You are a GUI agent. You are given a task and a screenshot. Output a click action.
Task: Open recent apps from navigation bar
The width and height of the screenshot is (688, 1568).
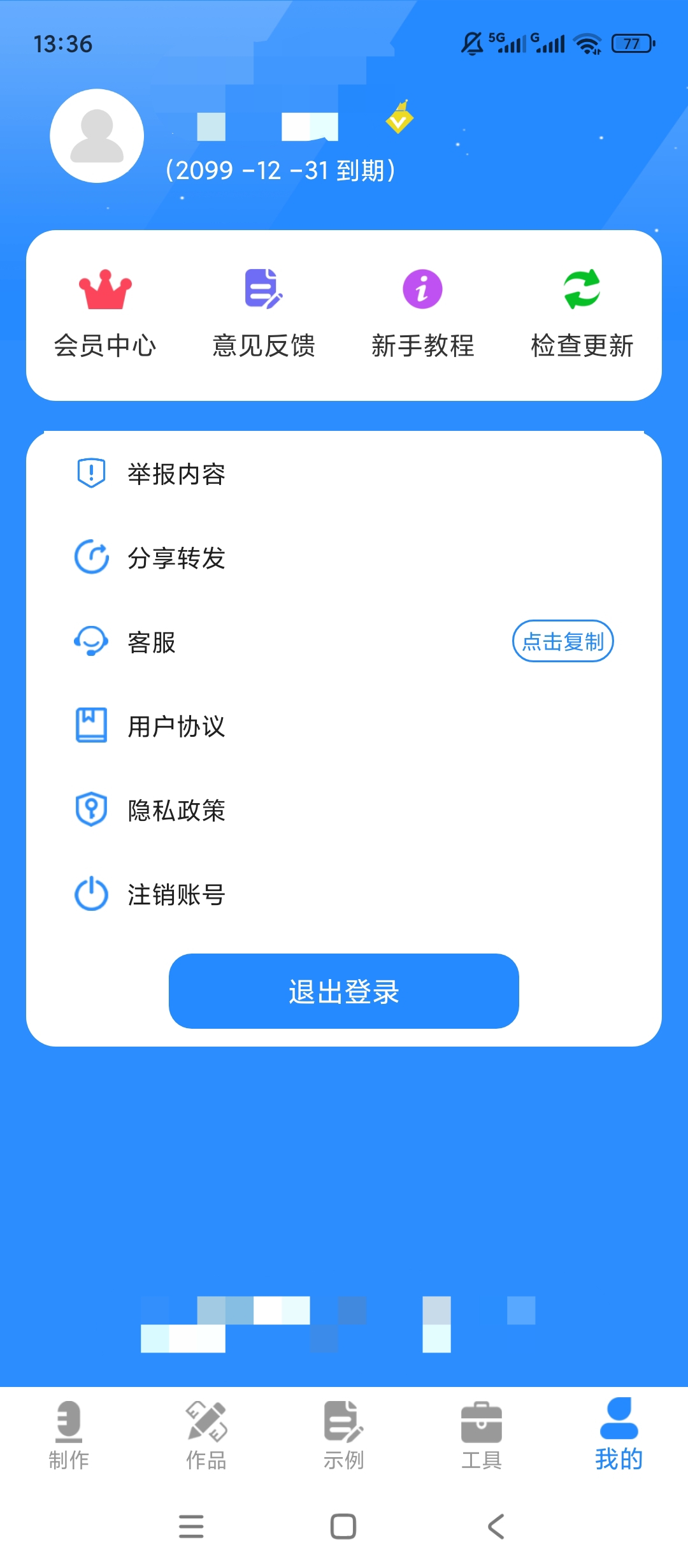click(191, 1527)
